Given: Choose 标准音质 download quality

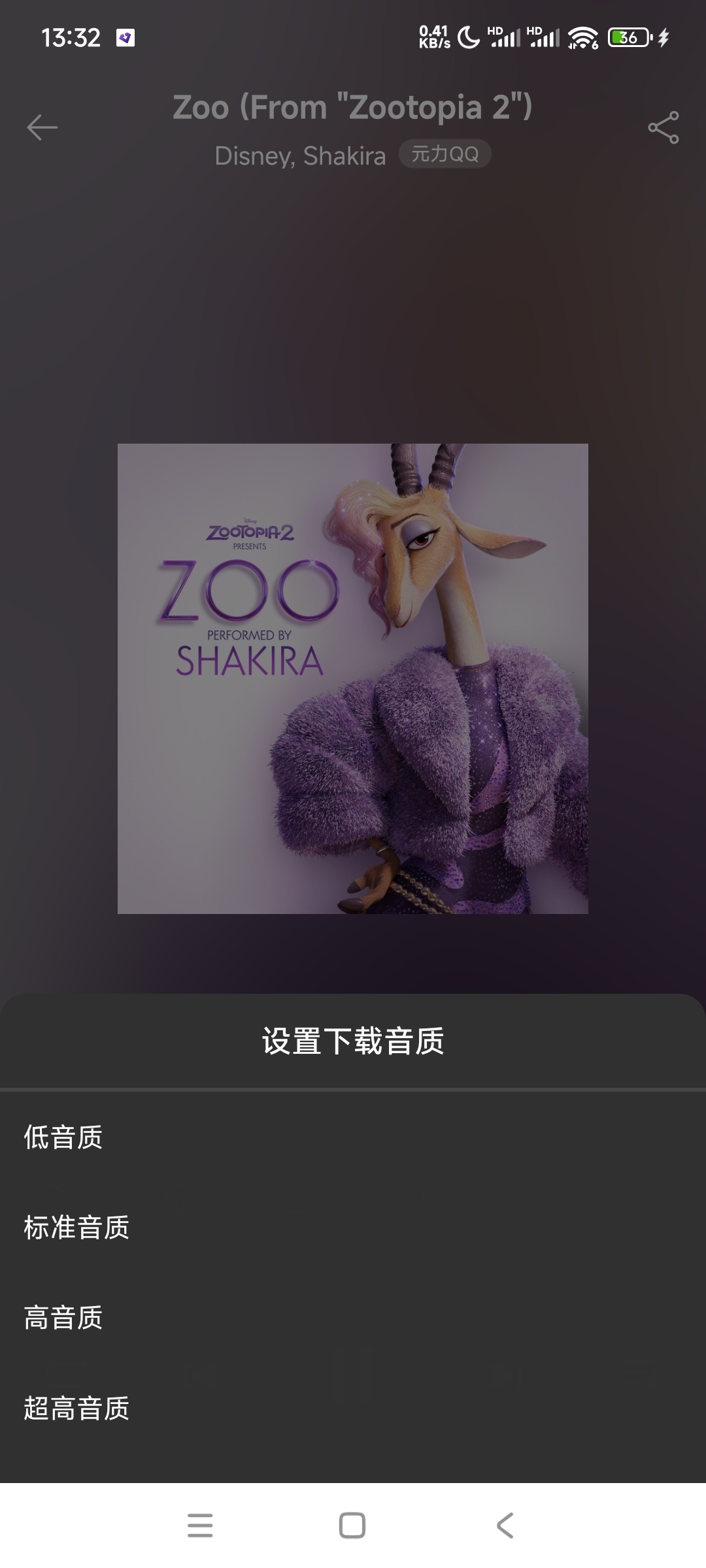Looking at the screenshot, I should pyautogui.click(x=77, y=1228).
